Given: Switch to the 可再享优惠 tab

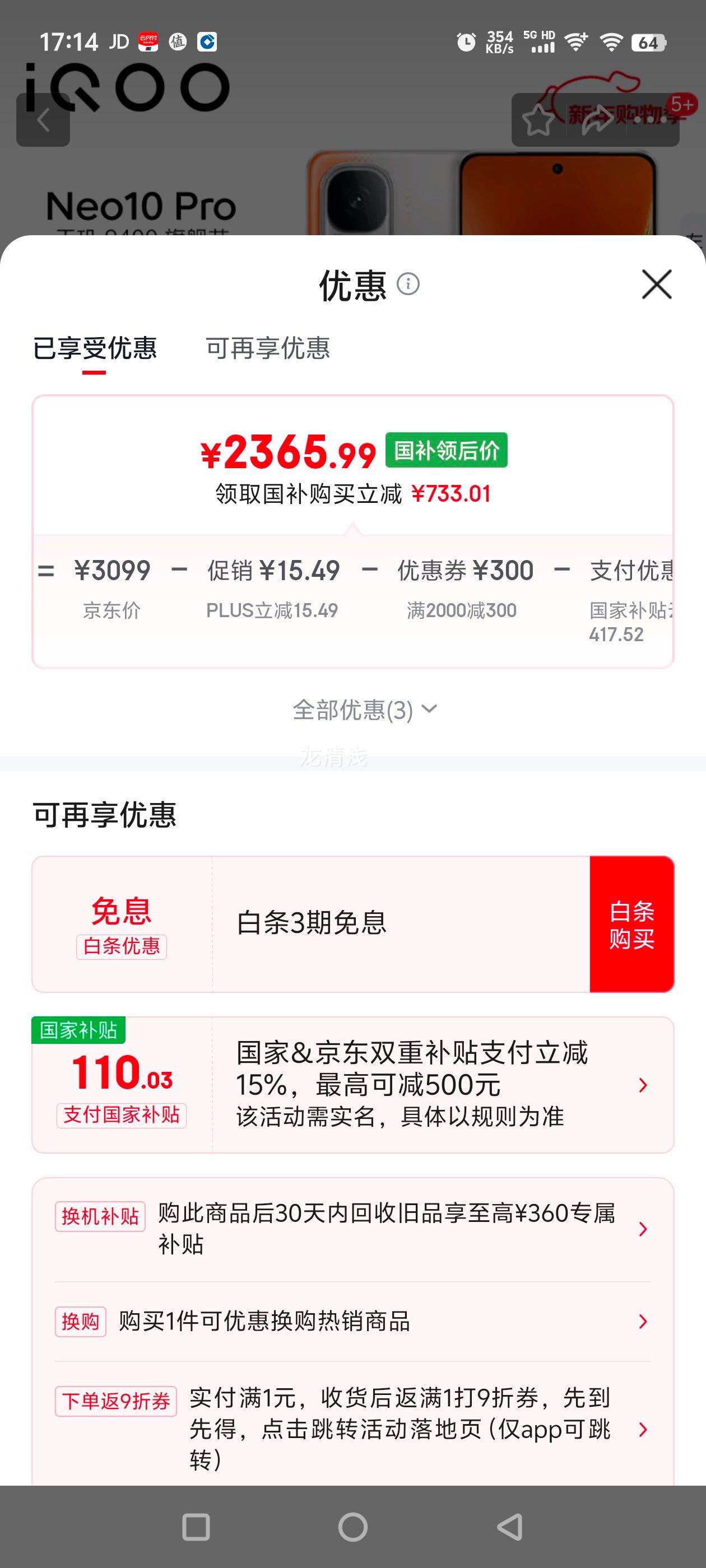Looking at the screenshot, I should (x=268, y=349).
